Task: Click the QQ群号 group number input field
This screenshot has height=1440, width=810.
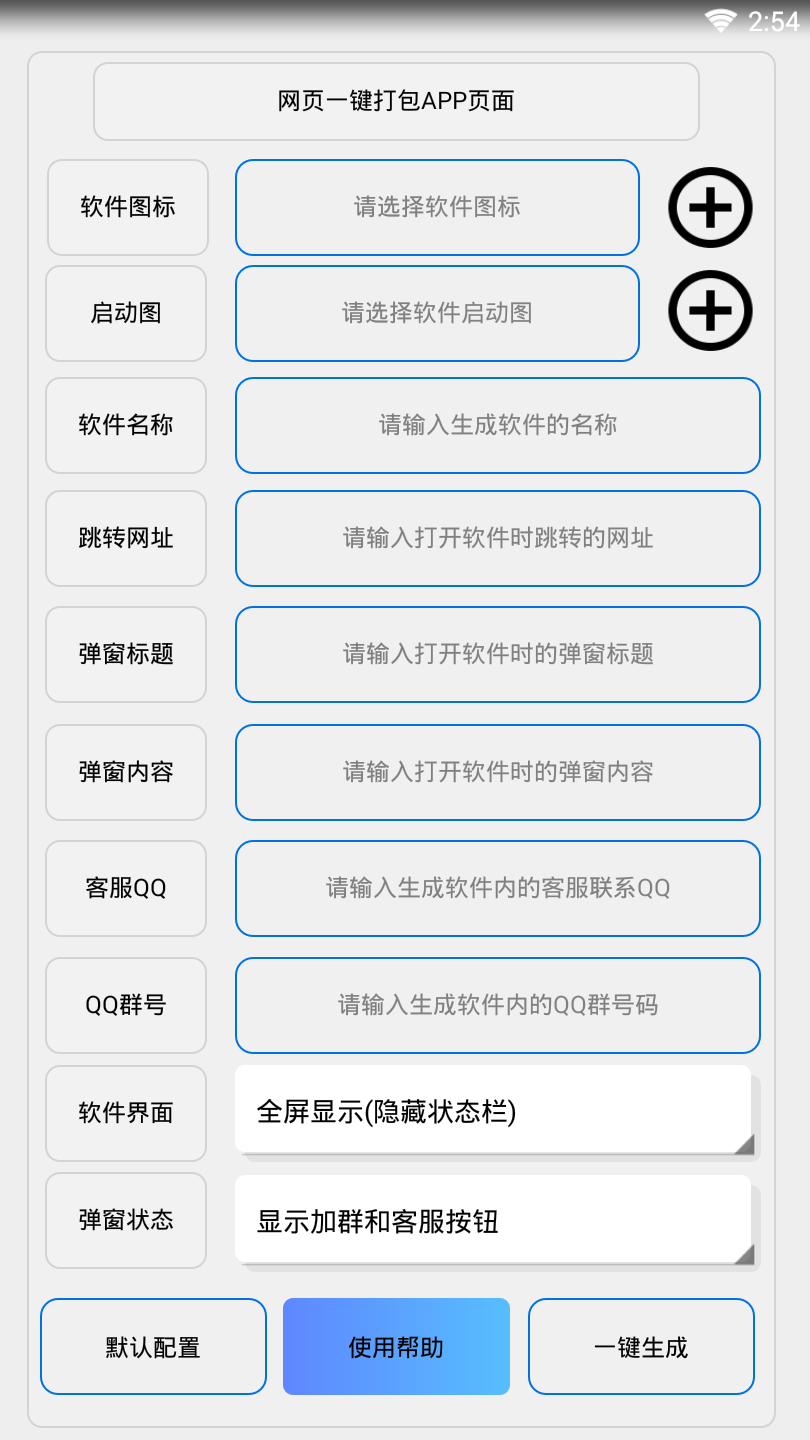Action: pyautogui.click(x=497, y=1005)
